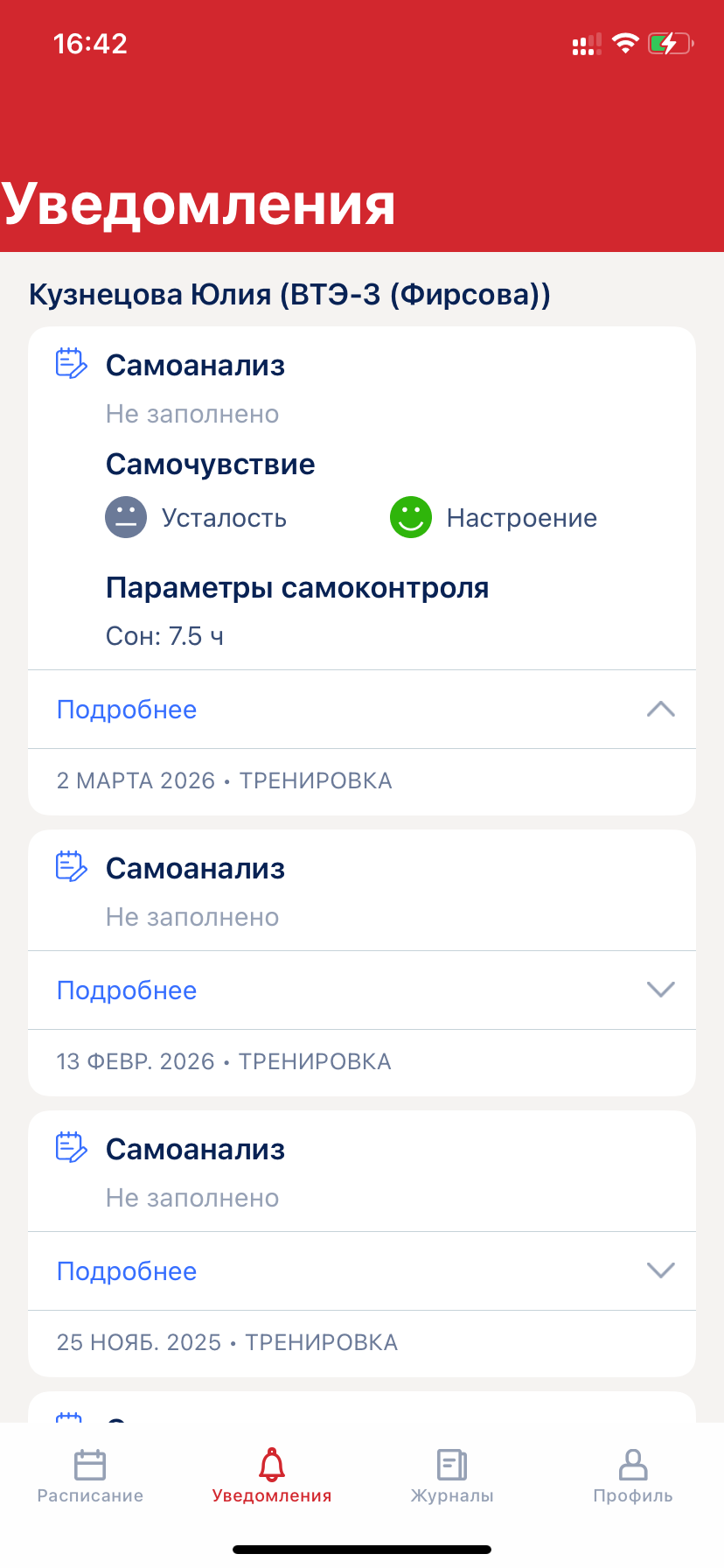The width and height of the screenshot is (724, 1568).
Task: Open the Профиль tab
Action: click(x=632, y=1476)
